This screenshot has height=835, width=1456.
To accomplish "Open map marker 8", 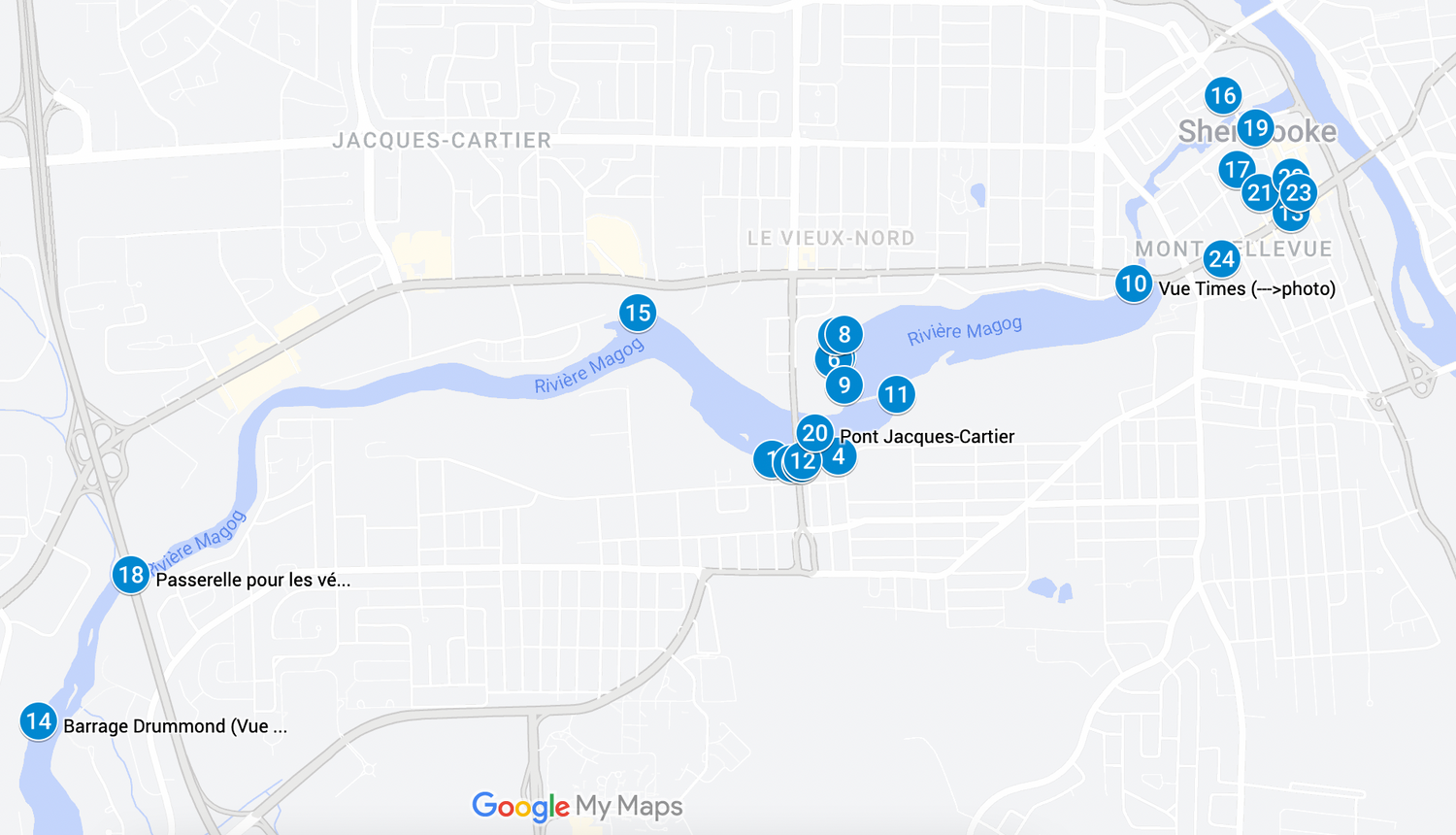I will (844, 334).
